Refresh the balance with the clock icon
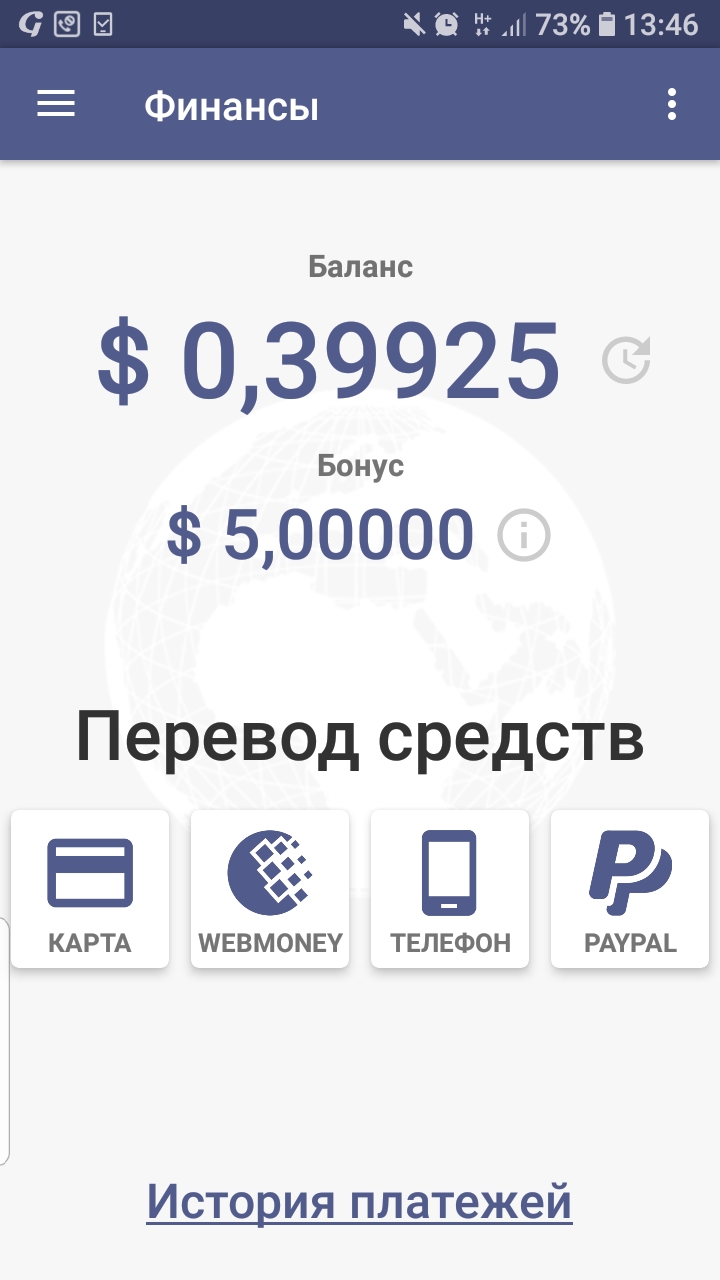This screenshot has height=1280, width=720. tap(627, 360)
